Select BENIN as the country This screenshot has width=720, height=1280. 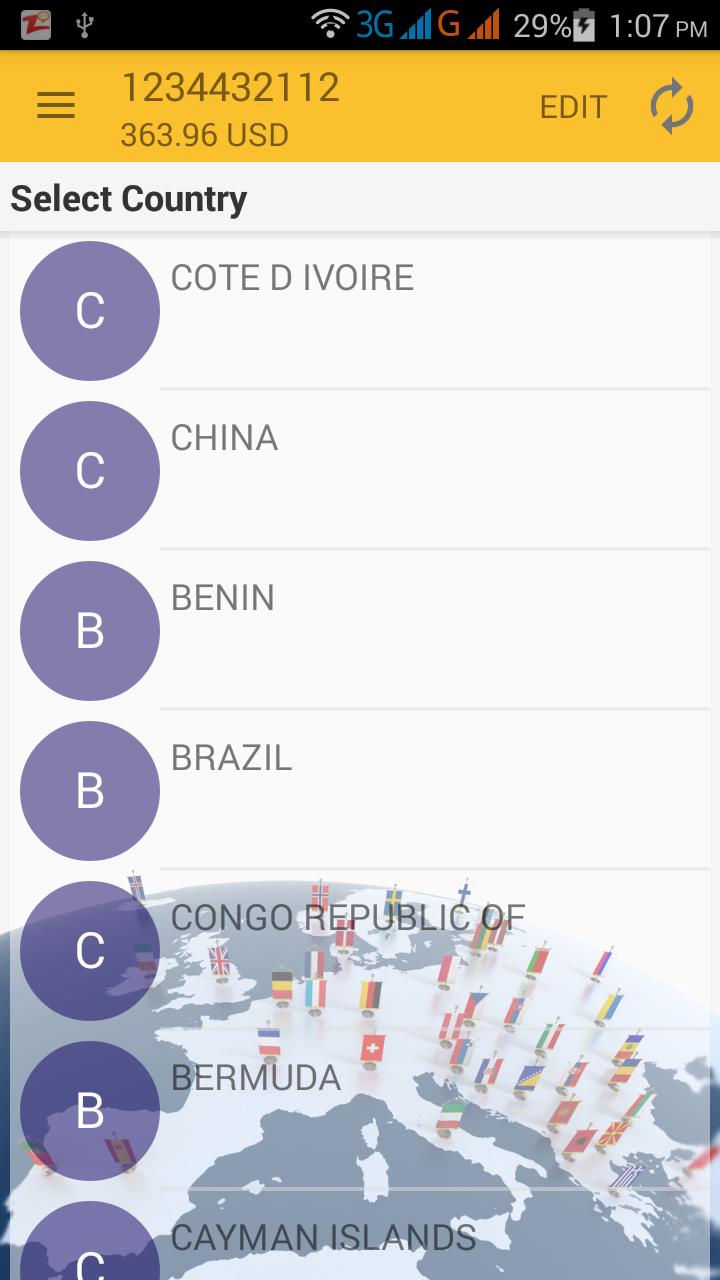tap(222, 599)
